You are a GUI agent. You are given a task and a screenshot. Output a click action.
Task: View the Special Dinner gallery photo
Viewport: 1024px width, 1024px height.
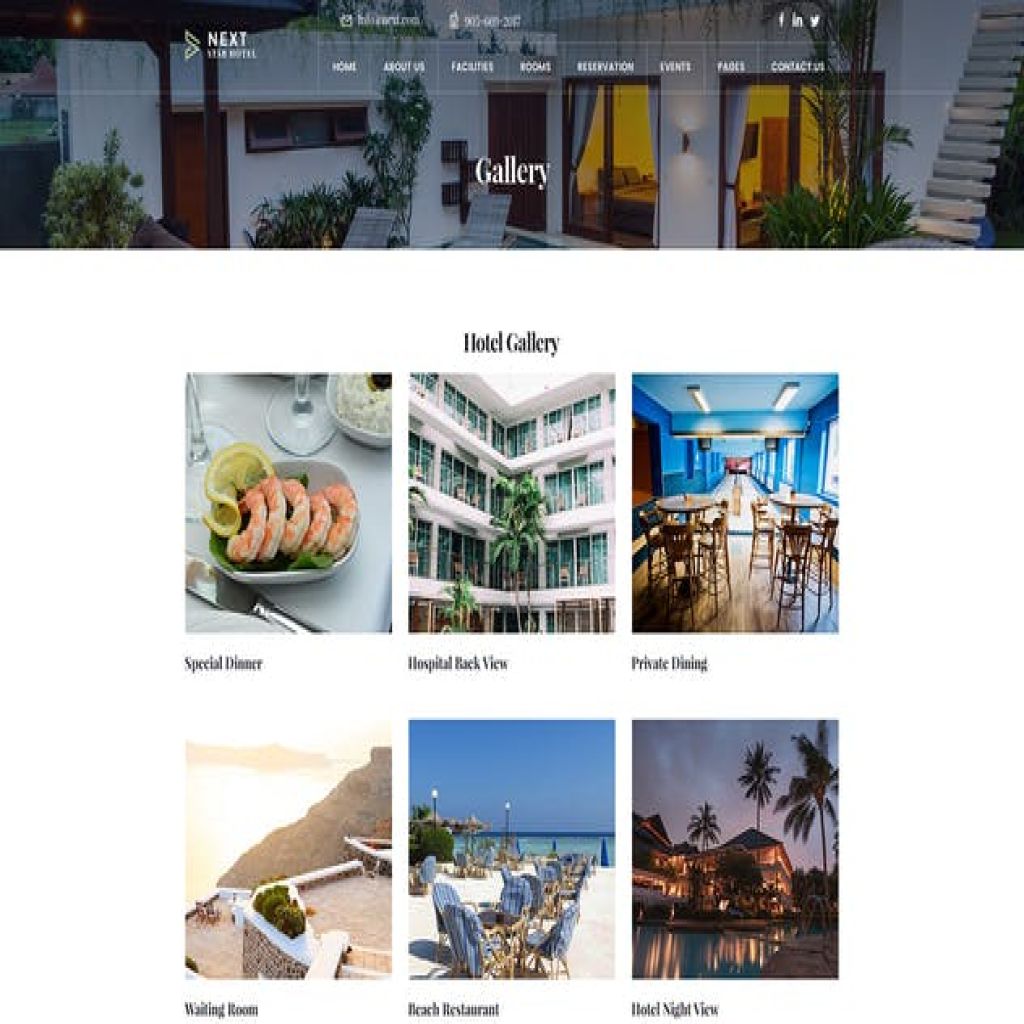tap(288, 503)
